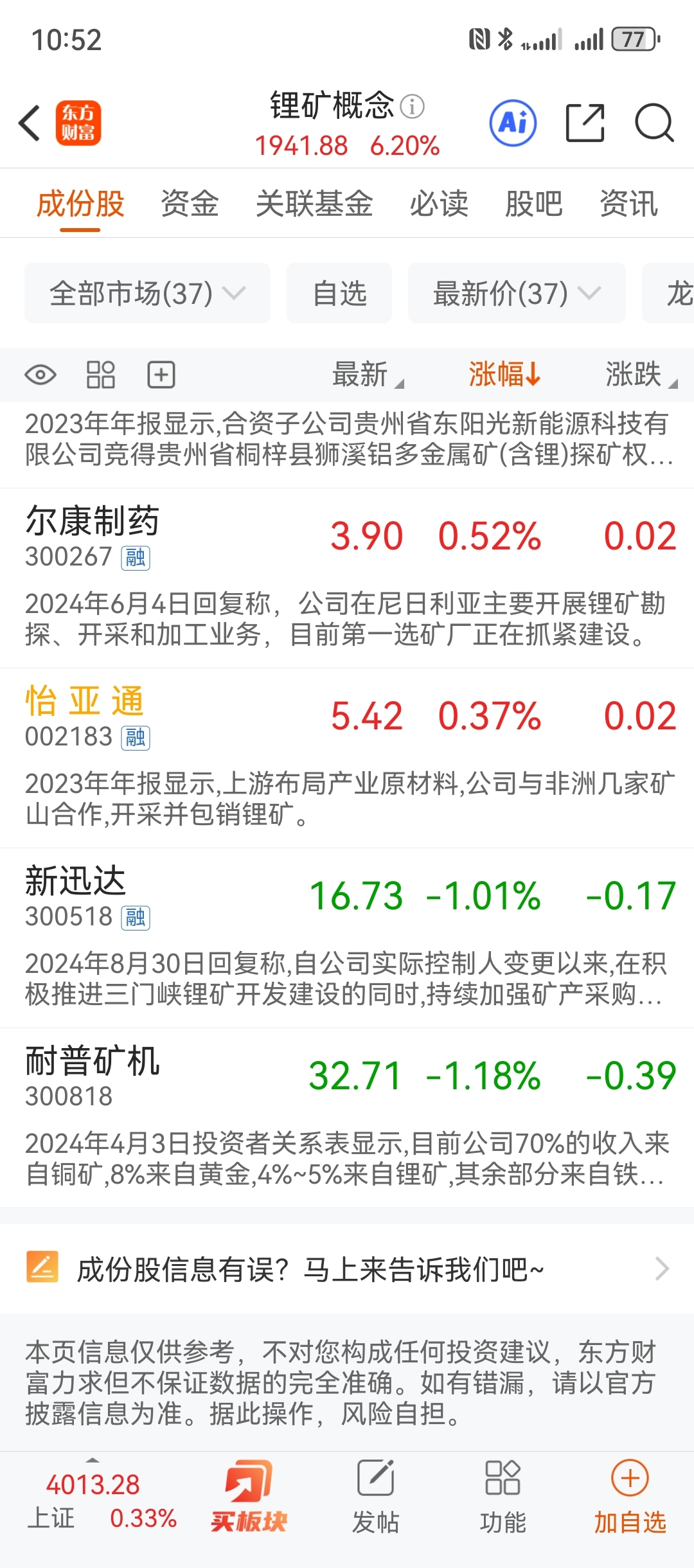Image resolution: width=694 pixels, height=1568 pixels.
Task: Report incorrect 成份股 information
Action: click(347, 1269)
